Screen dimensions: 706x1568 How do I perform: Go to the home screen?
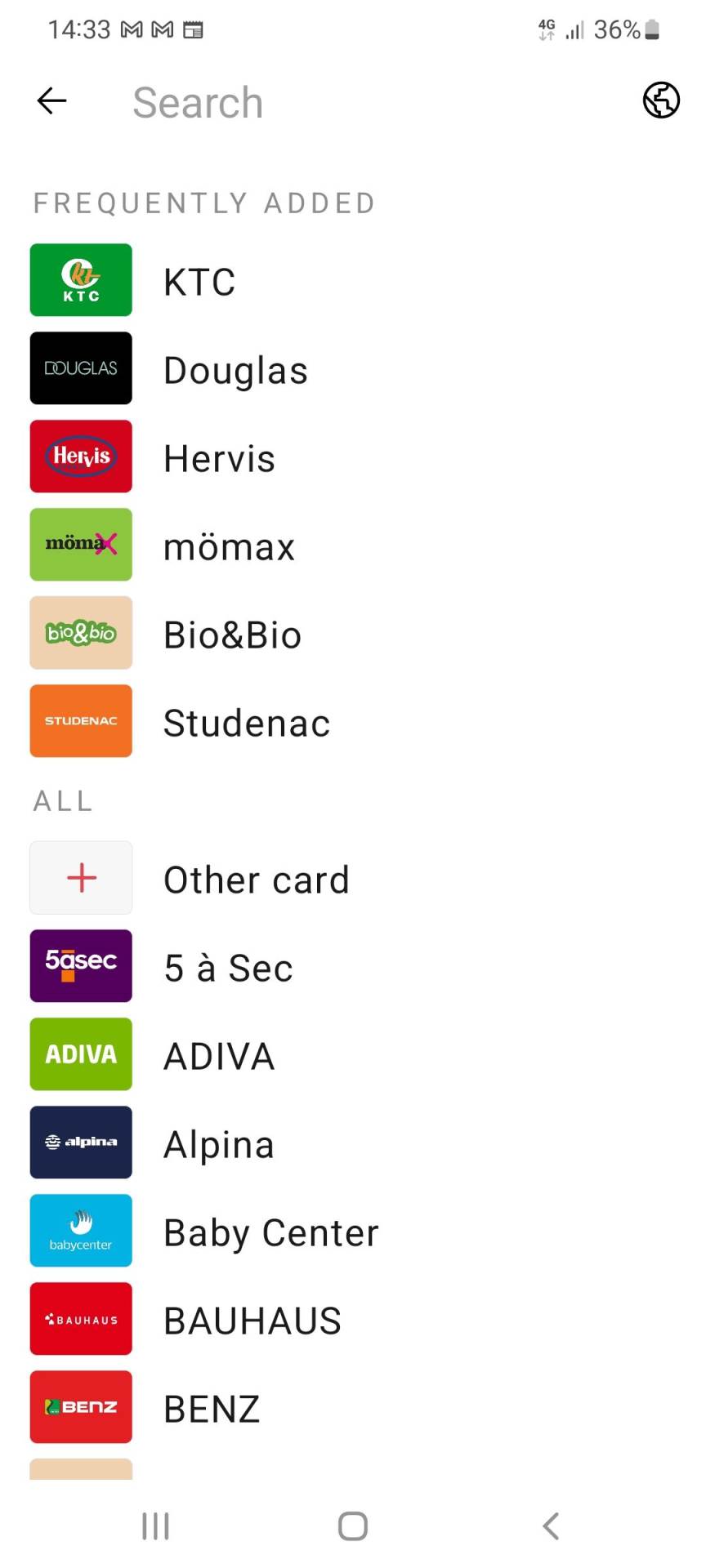click(353, 1526)
